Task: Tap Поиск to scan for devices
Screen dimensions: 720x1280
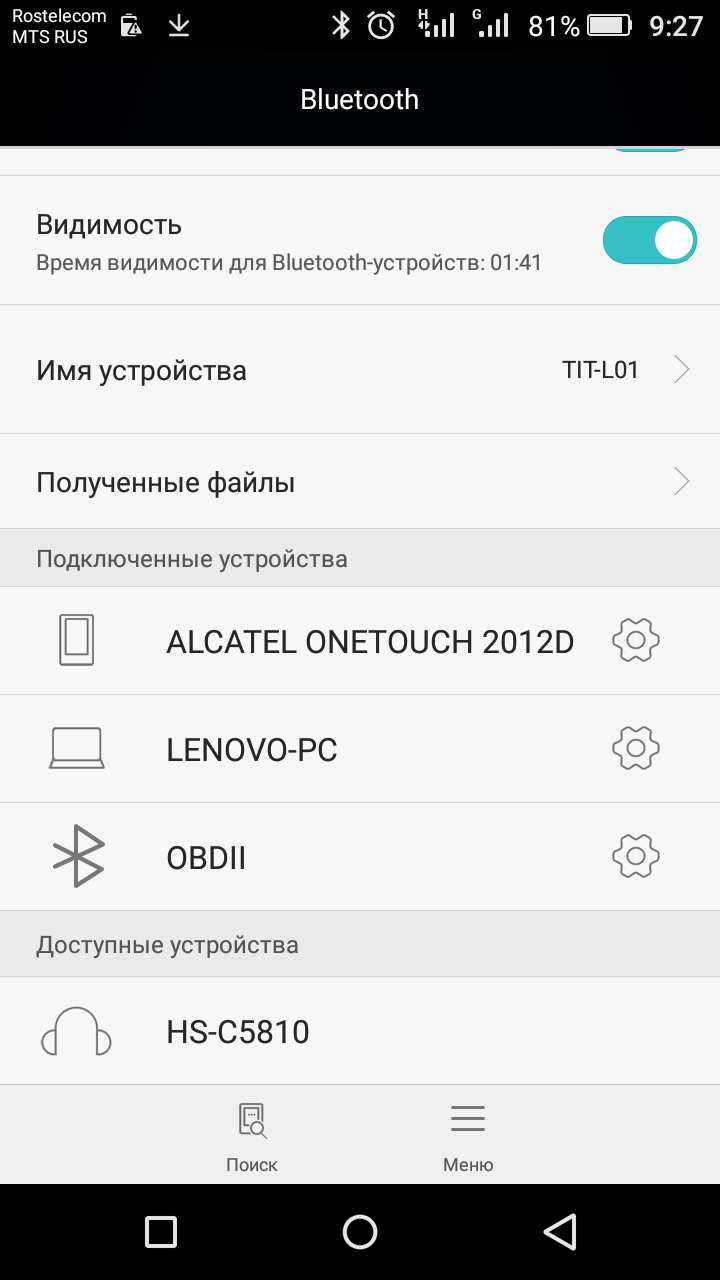Action: click(x=252, y=1136)
